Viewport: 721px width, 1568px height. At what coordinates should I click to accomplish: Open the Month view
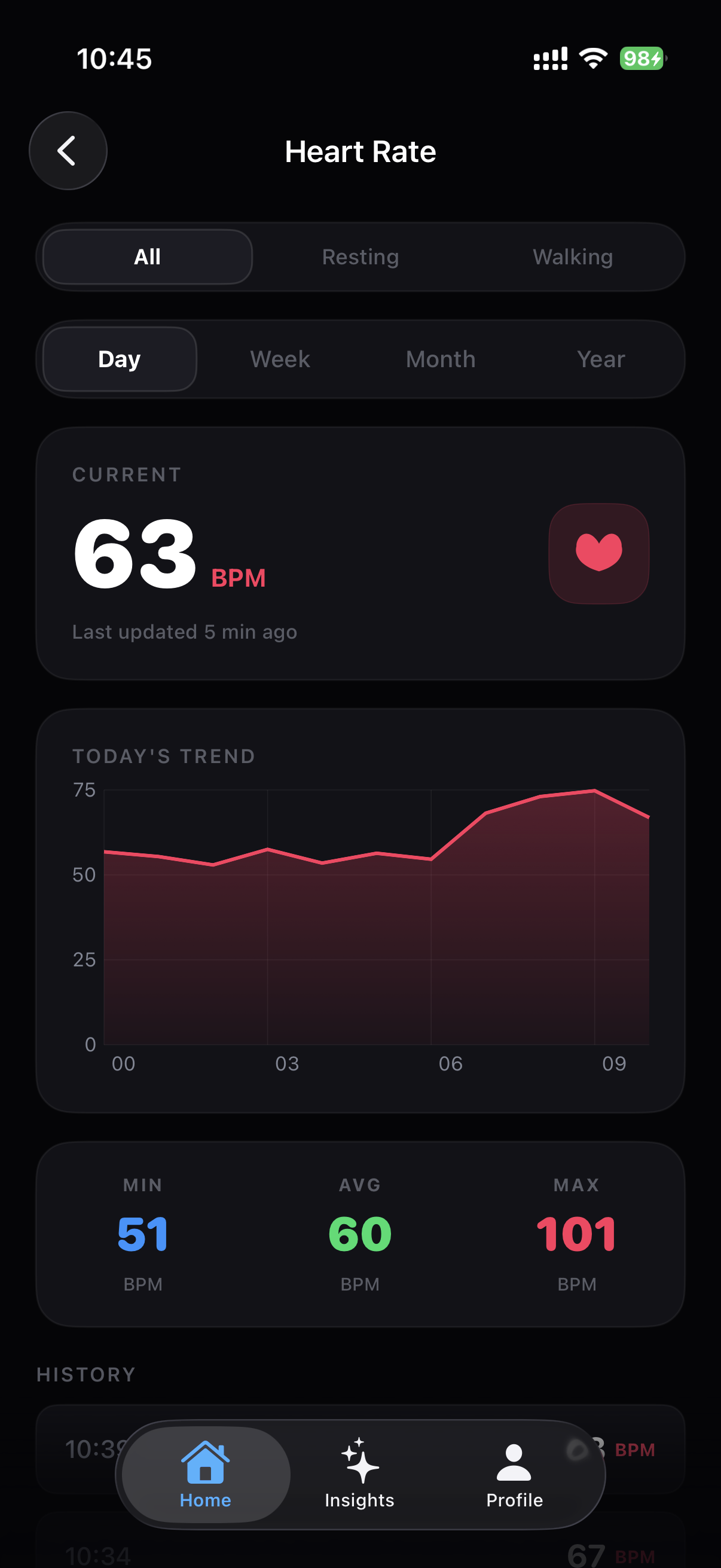pyautogui.click(x=440, y=359)
